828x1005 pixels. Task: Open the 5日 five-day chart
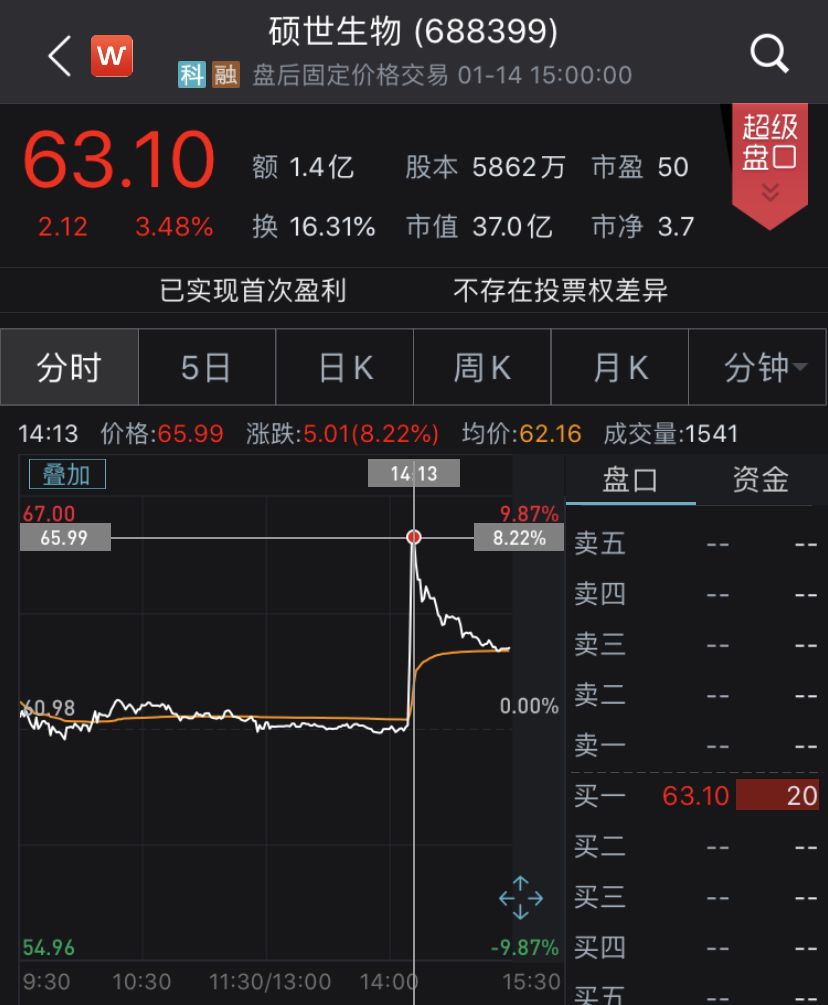tap(206, 367)
